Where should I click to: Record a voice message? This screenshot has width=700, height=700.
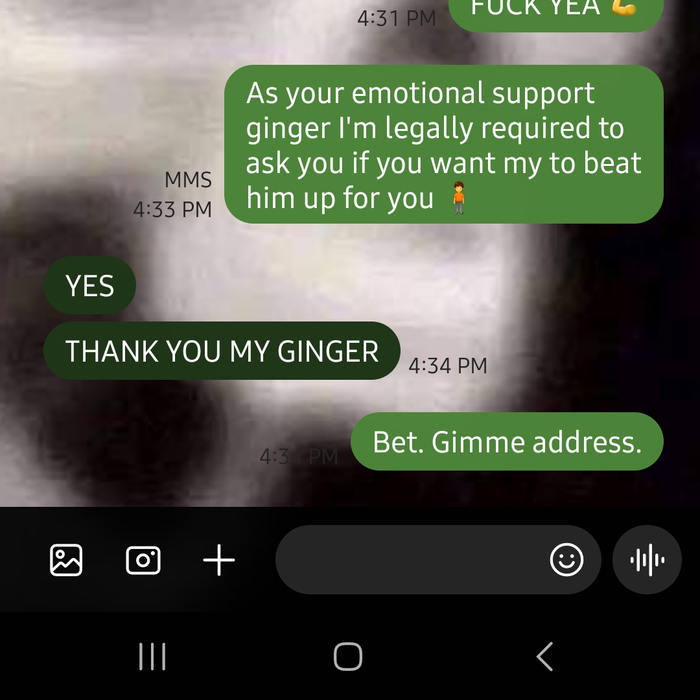pyautogui.click(x=647, y=560)
